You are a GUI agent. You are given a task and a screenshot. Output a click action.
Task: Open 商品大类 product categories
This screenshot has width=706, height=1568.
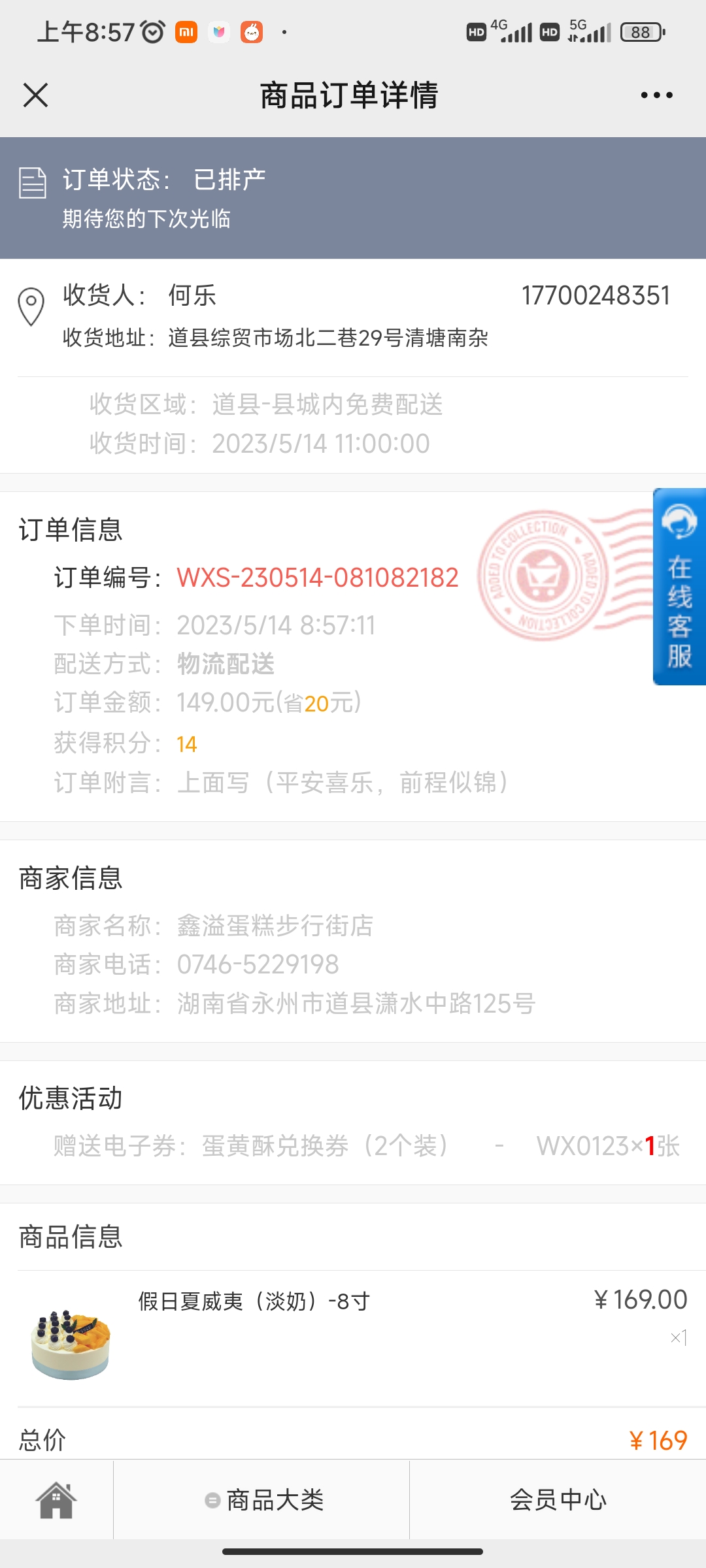point(263,1500)
